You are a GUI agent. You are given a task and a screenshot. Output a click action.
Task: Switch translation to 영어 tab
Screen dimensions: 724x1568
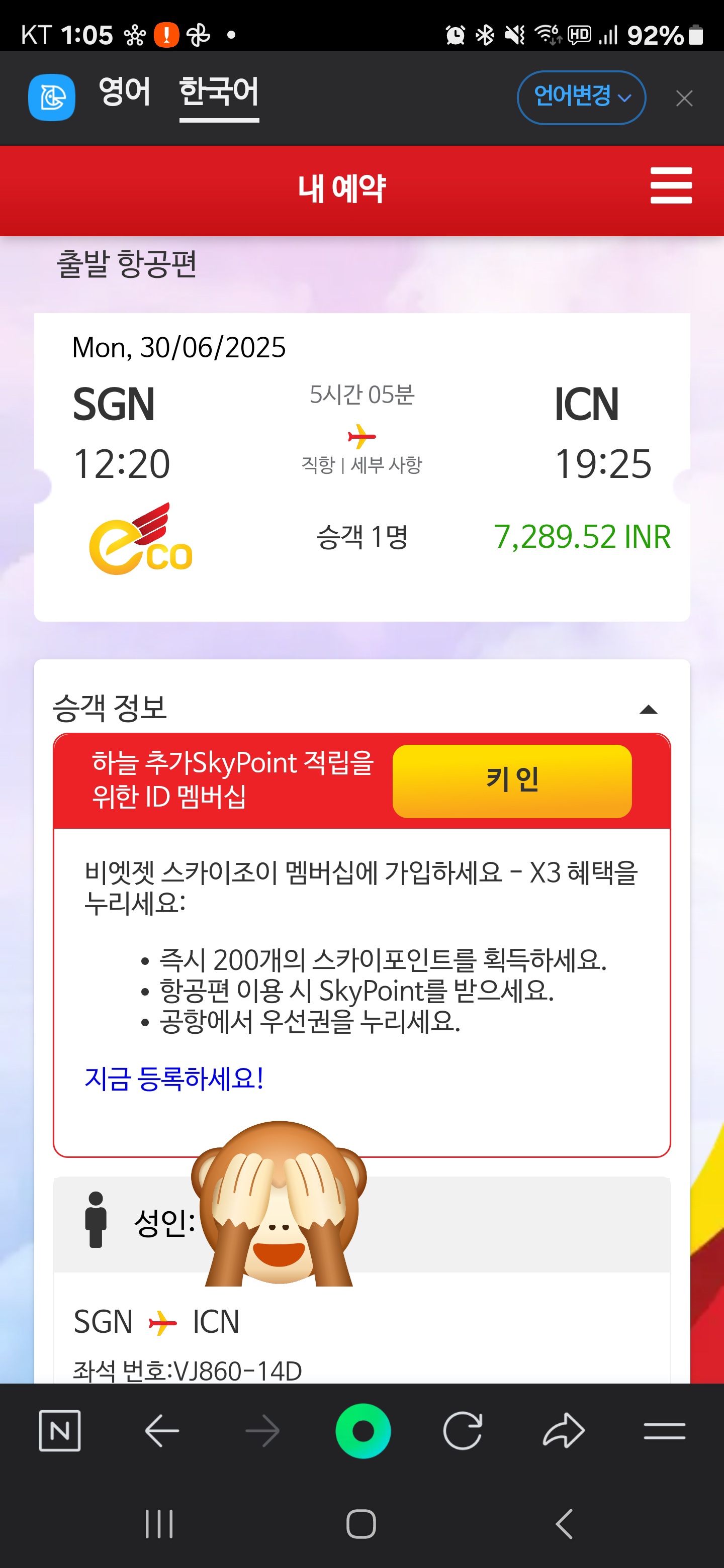124,93
